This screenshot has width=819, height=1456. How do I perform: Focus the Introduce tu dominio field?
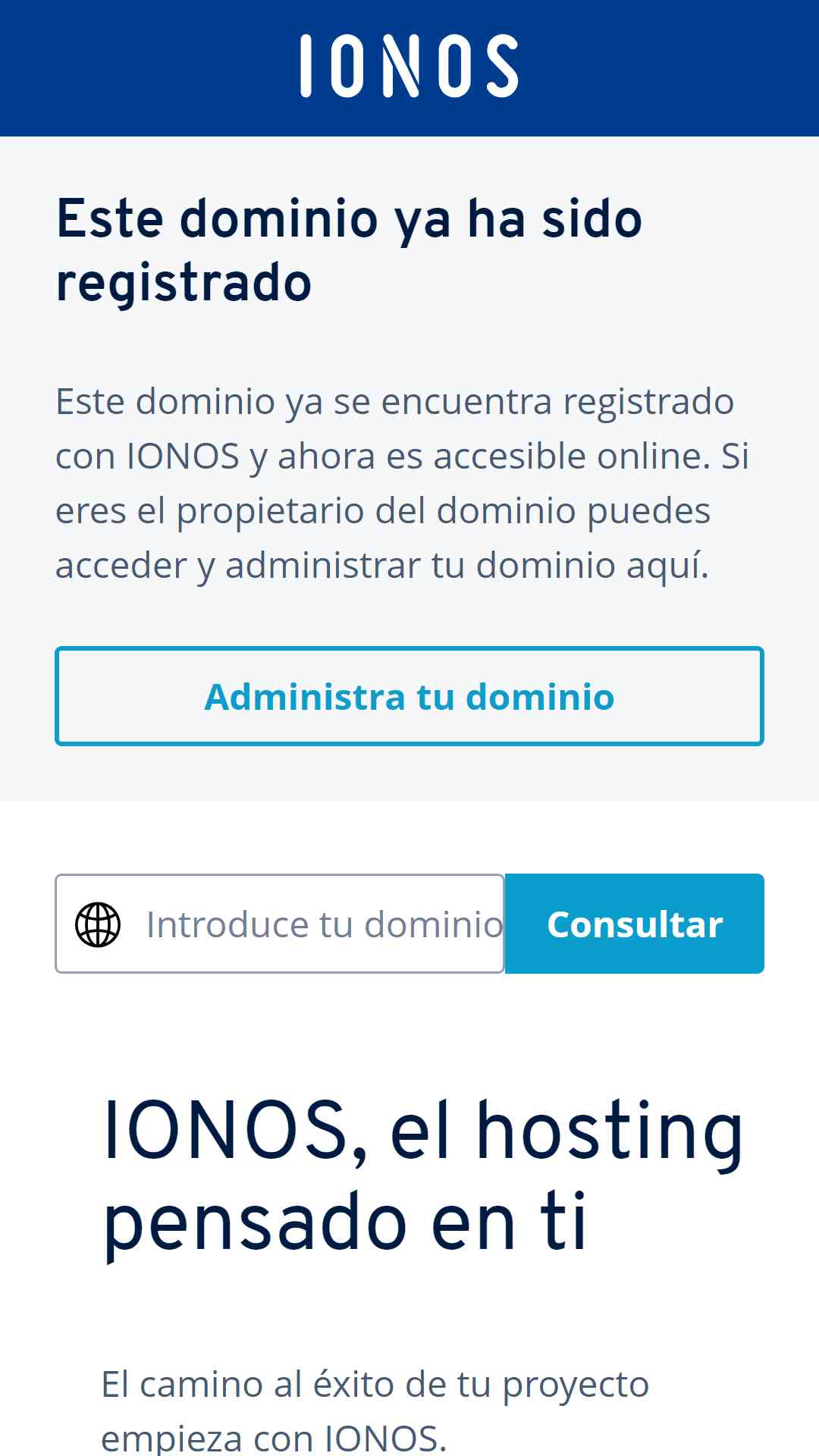[280, 924]
